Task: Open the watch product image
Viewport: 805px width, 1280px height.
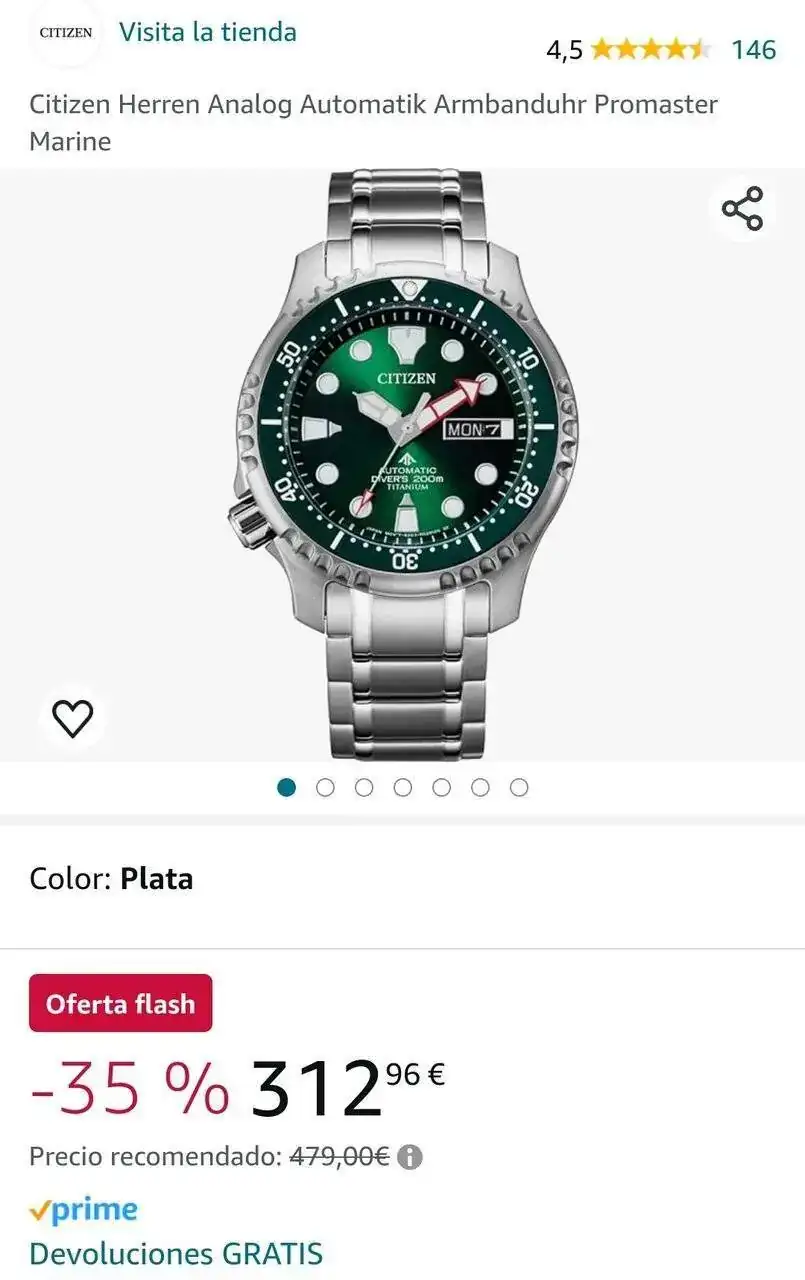Action: pos(405,465)
